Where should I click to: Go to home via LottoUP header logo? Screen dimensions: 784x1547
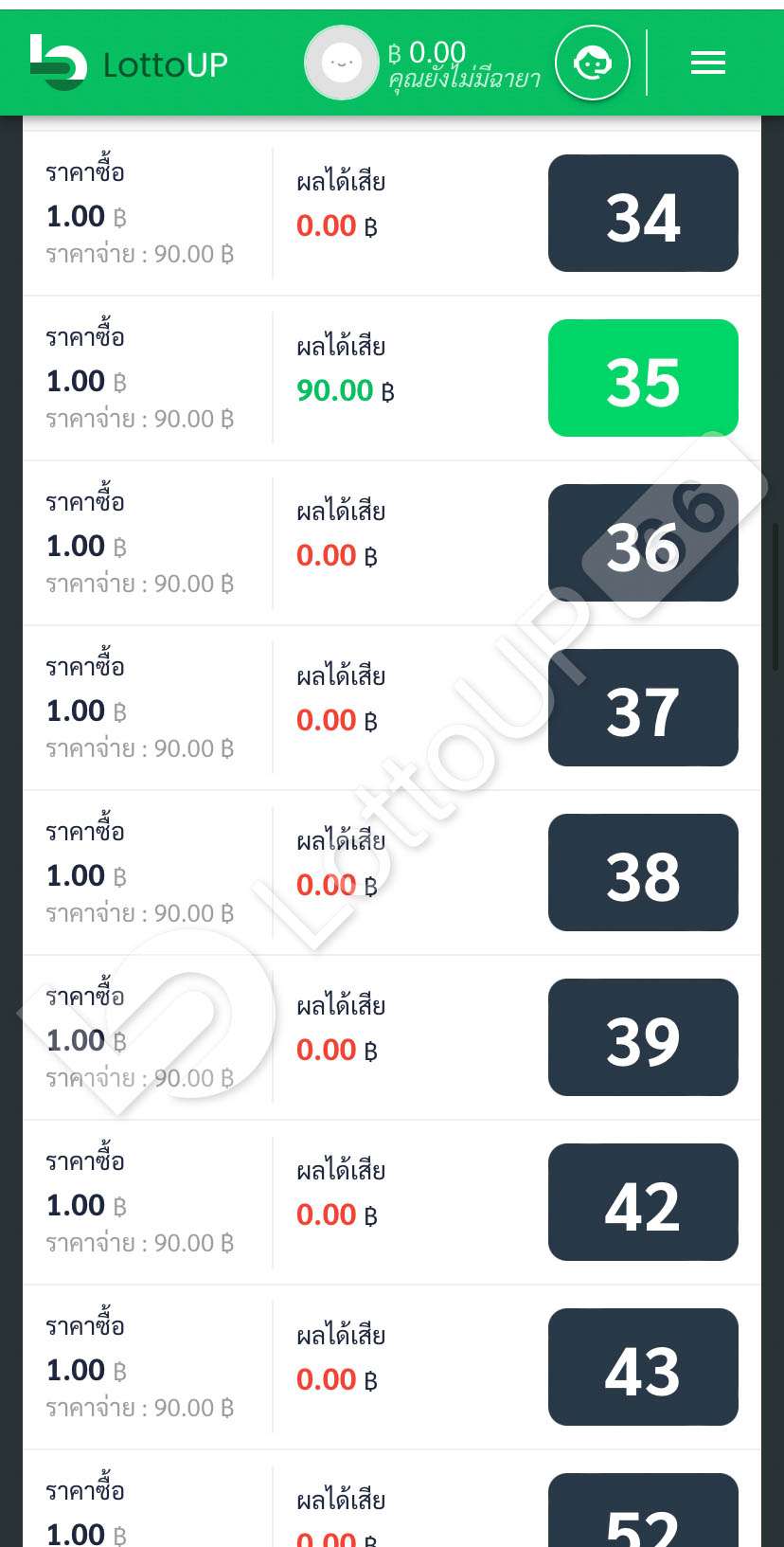pos(129,63)
